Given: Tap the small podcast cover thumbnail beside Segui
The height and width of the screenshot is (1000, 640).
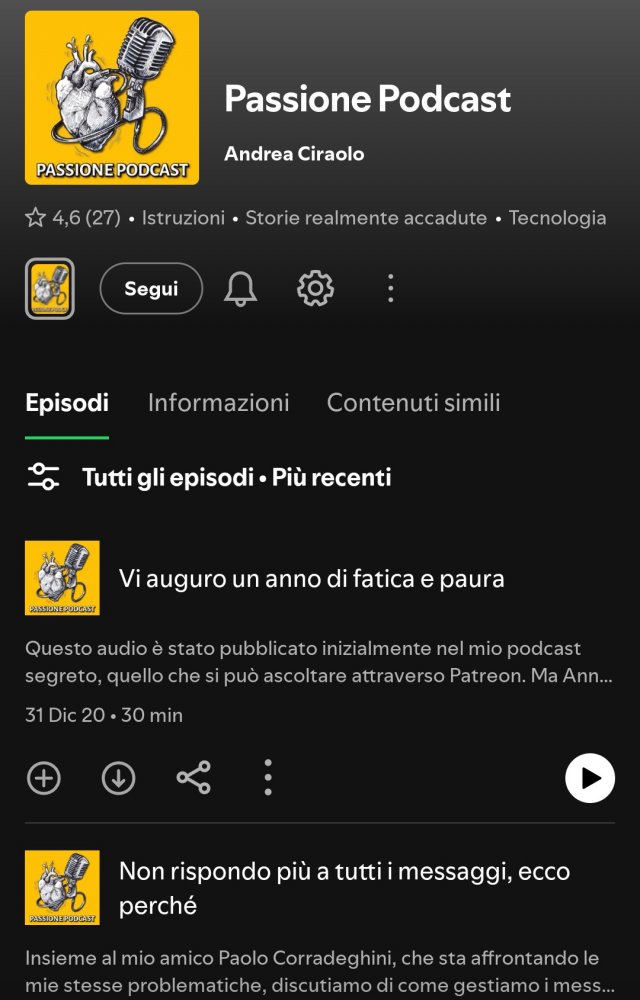Looking at the screenshot, I should point(50,289).
